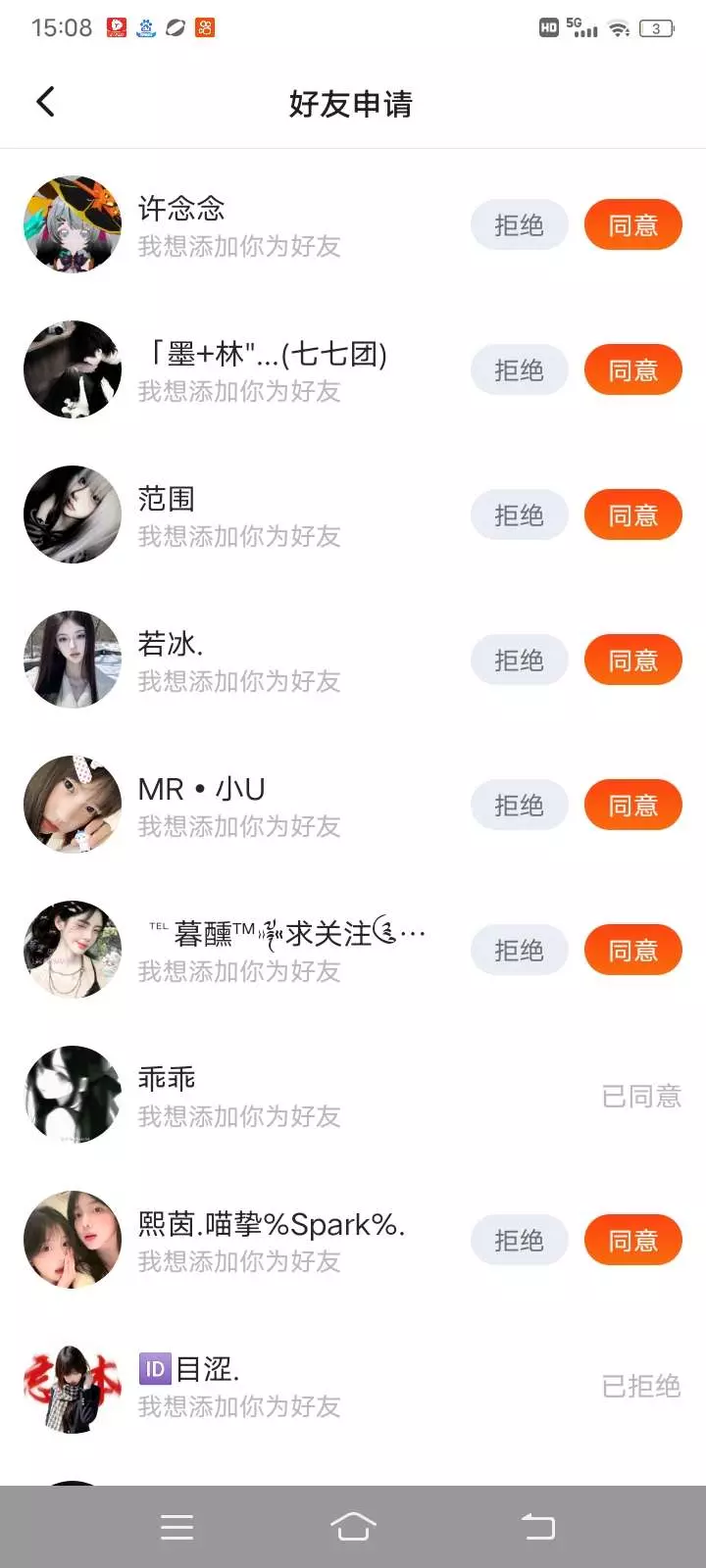Screen dimensions: 706x1568
Task: Refuse 若冰.'s friend request
Action: 519,661
